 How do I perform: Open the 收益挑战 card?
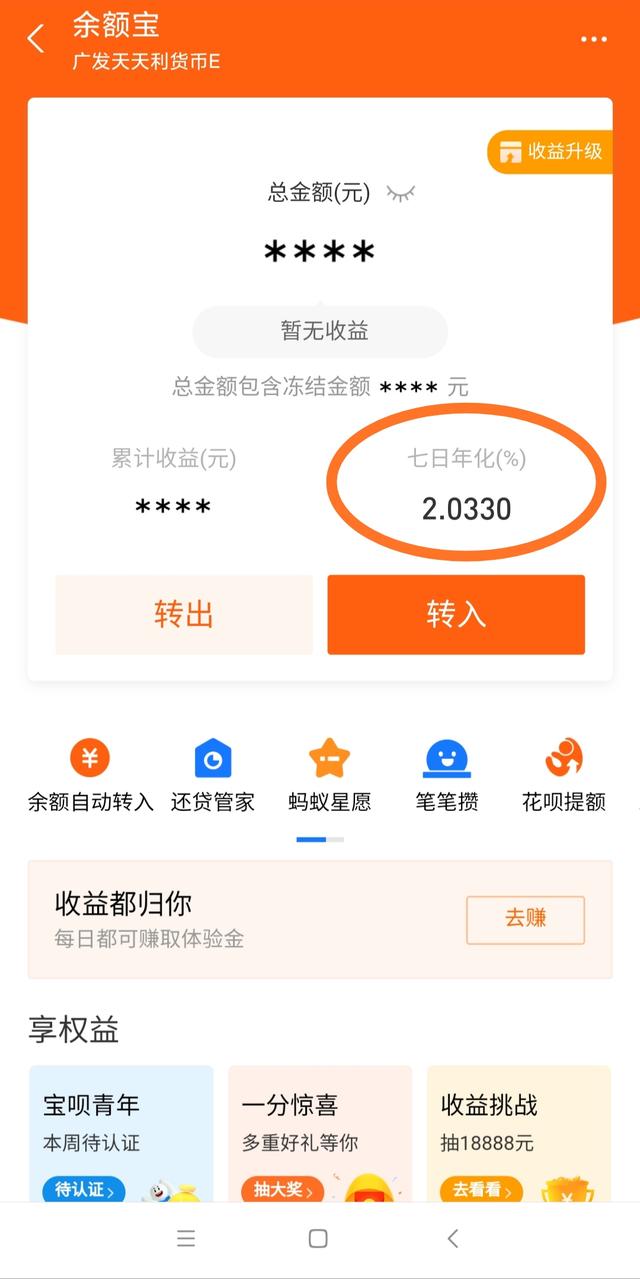(x=519, y=1134)
